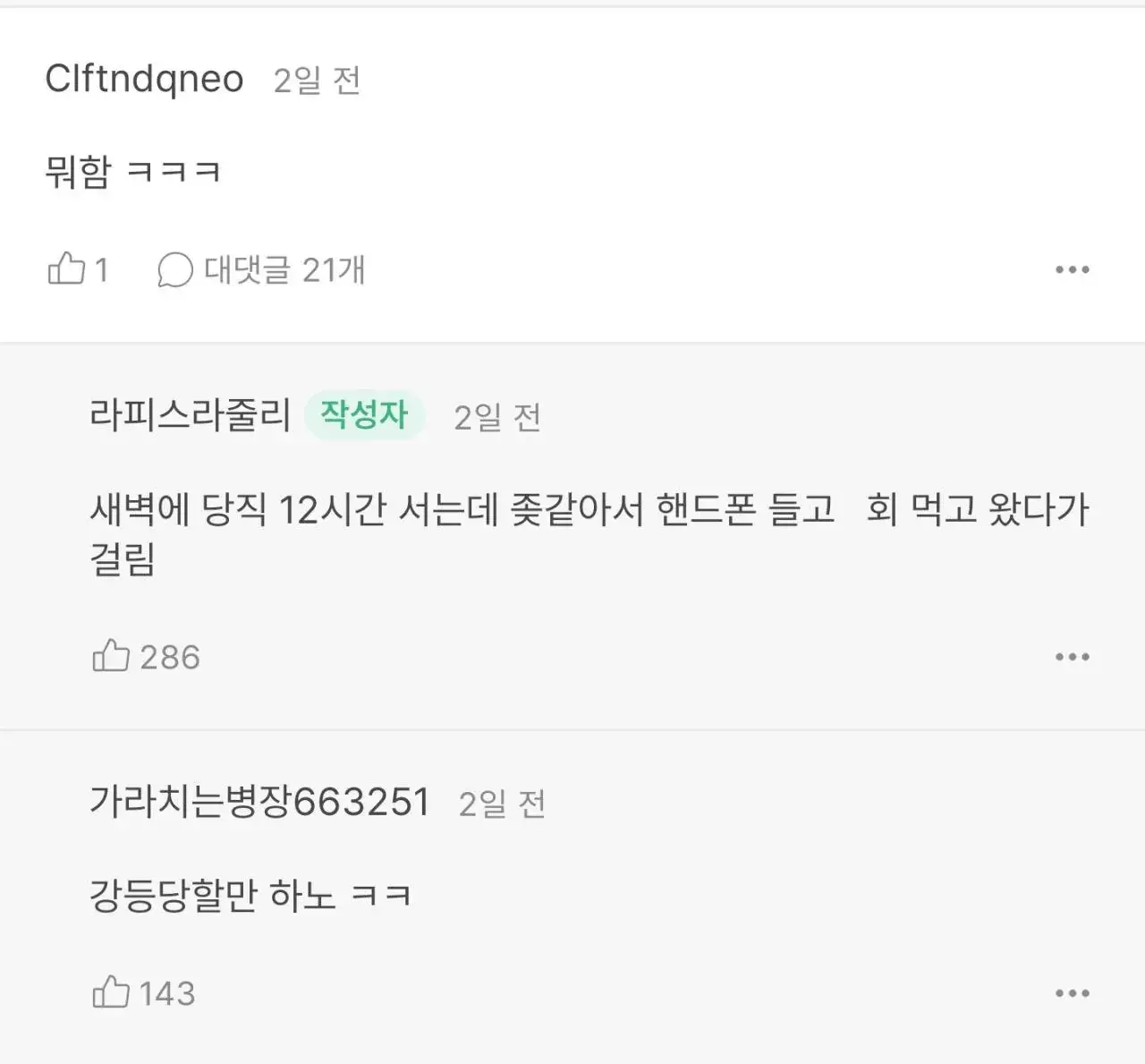Image resolution: width=1145 pixels, height=1064 pixels.
Task: Like the reply by 가라치는병장663251
Action: click(112, 992)
